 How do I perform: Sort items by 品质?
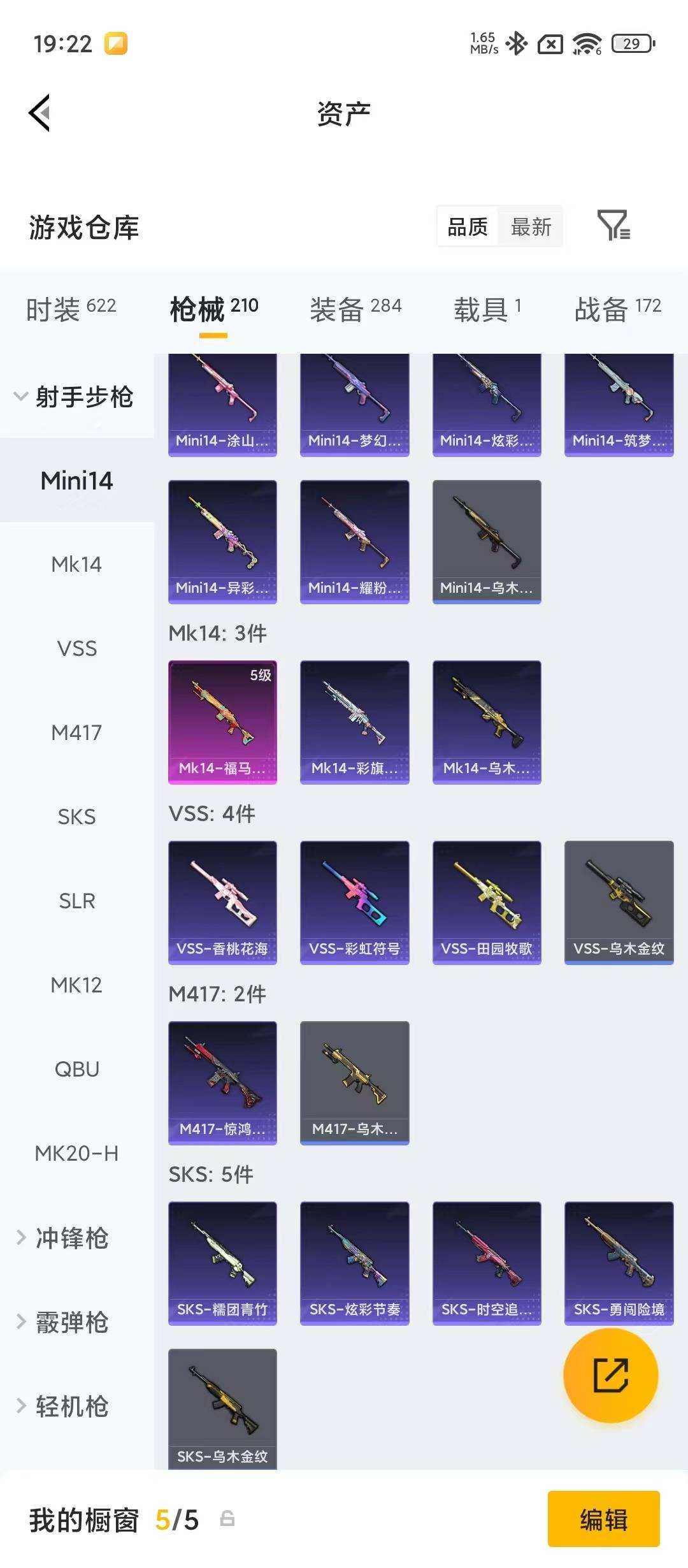468,226
